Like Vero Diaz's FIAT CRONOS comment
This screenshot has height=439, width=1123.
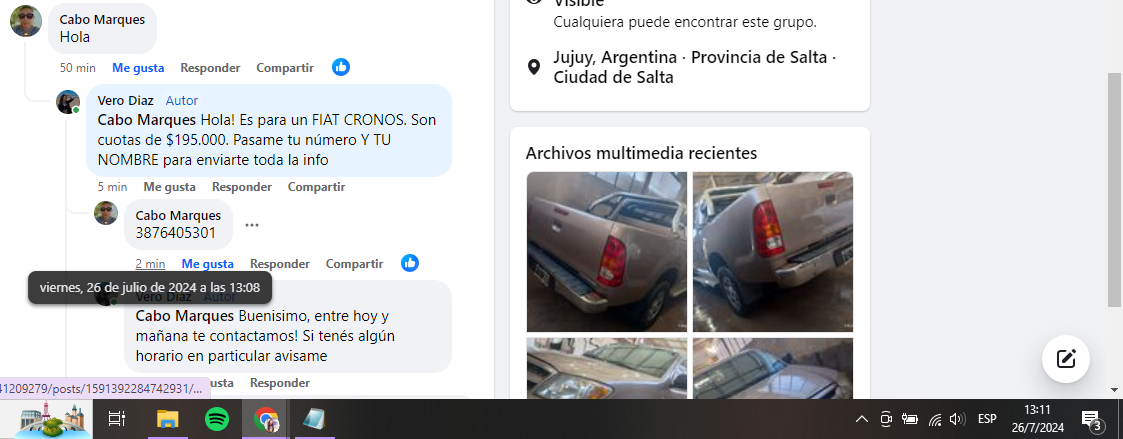pyautogui.click(x=169, y=187)
